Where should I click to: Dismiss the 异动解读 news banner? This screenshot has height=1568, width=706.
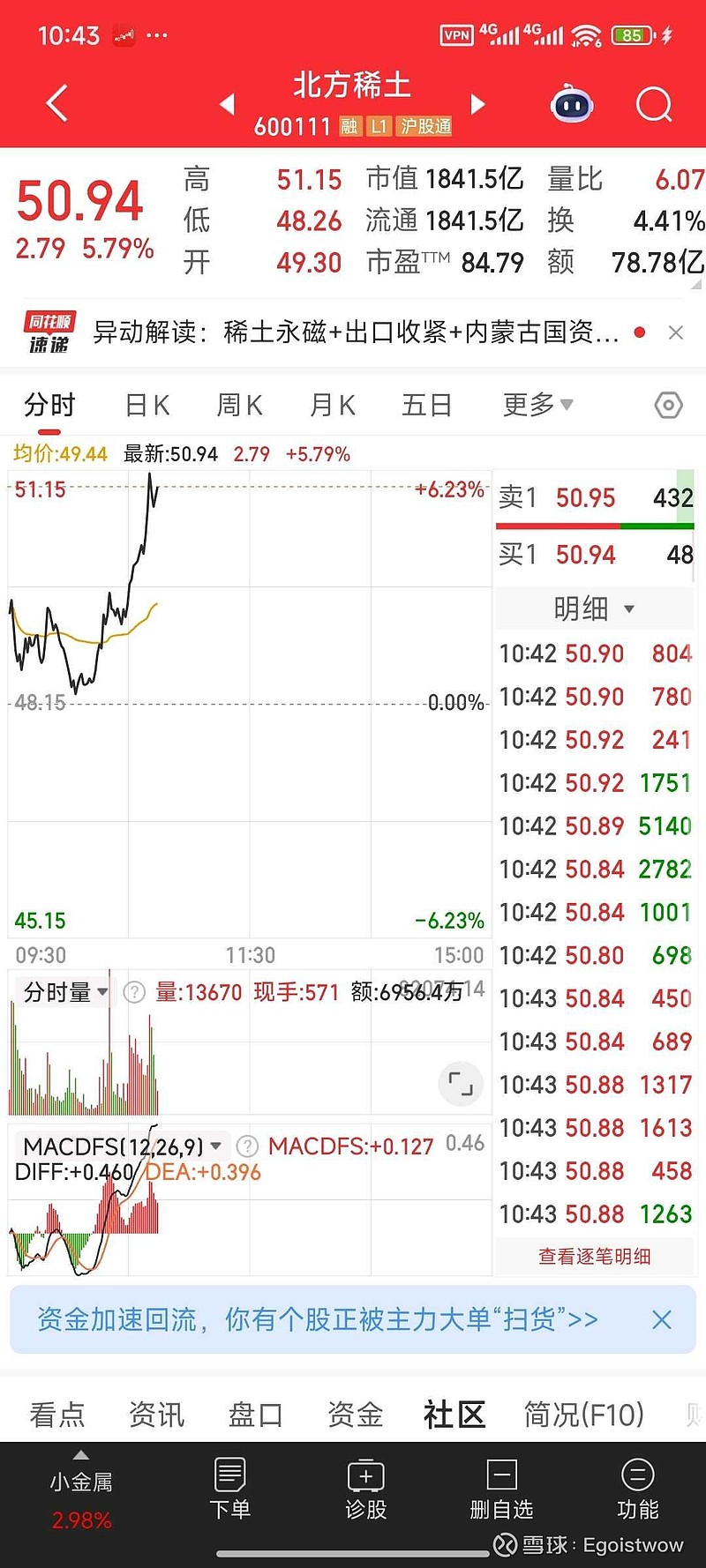(676, 332)
